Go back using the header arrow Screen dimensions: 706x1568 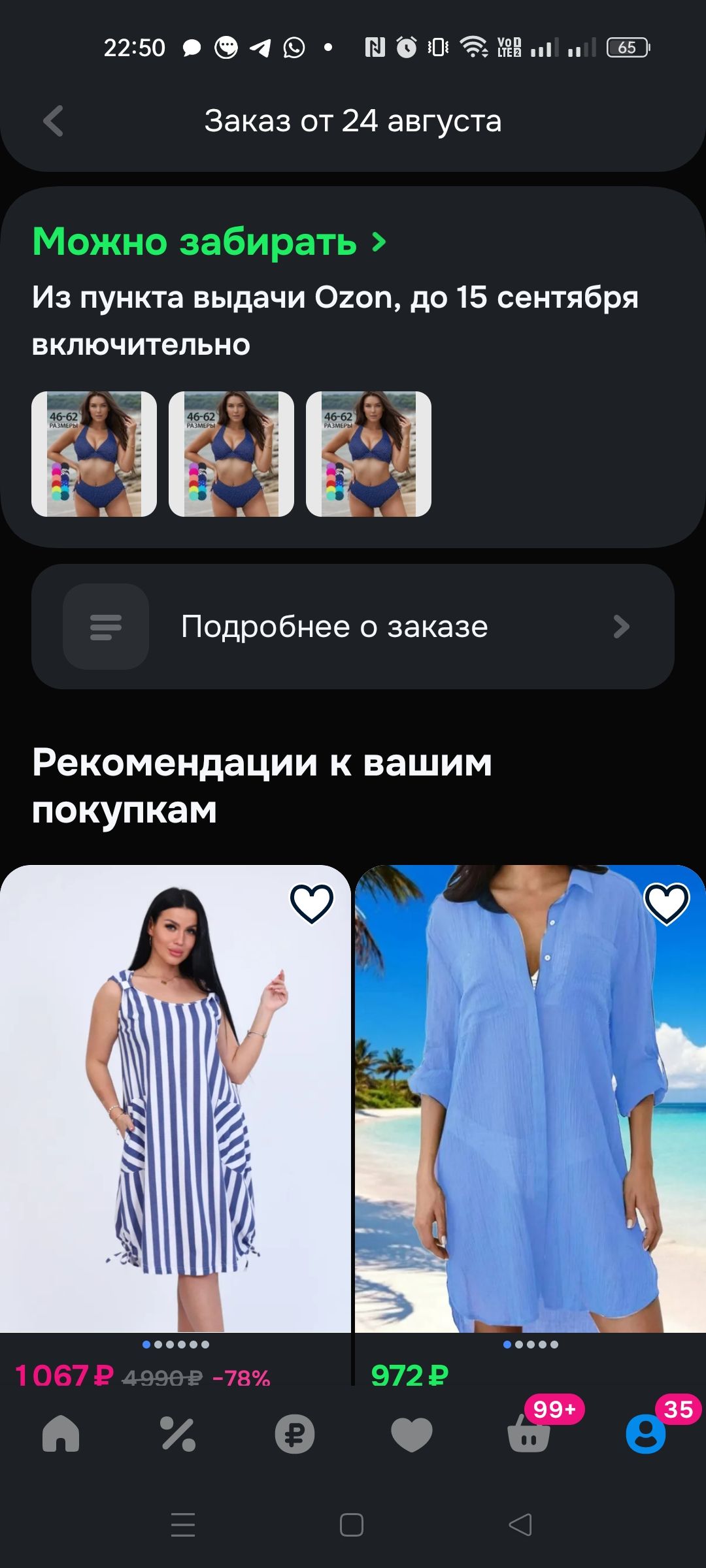tap(54, 122)
